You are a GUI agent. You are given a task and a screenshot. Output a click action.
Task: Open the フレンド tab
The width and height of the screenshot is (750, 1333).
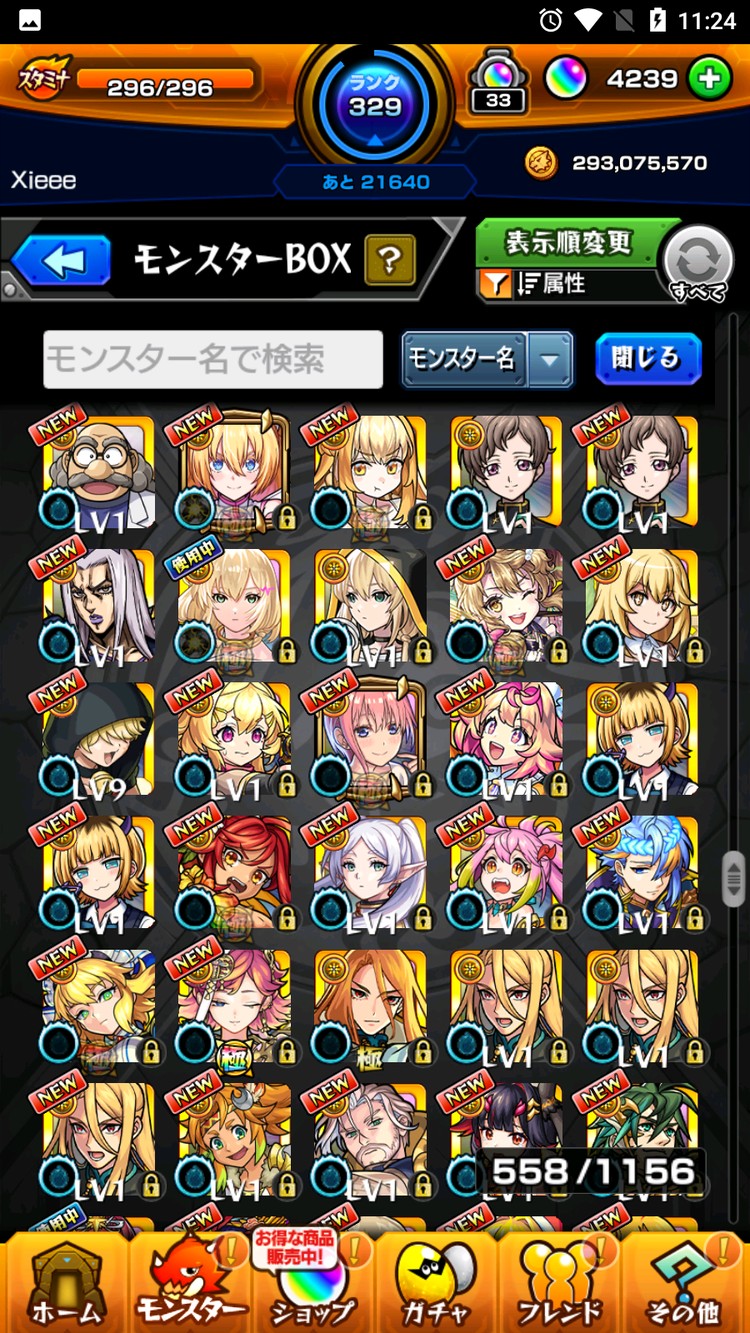(x=560, y=1285)
